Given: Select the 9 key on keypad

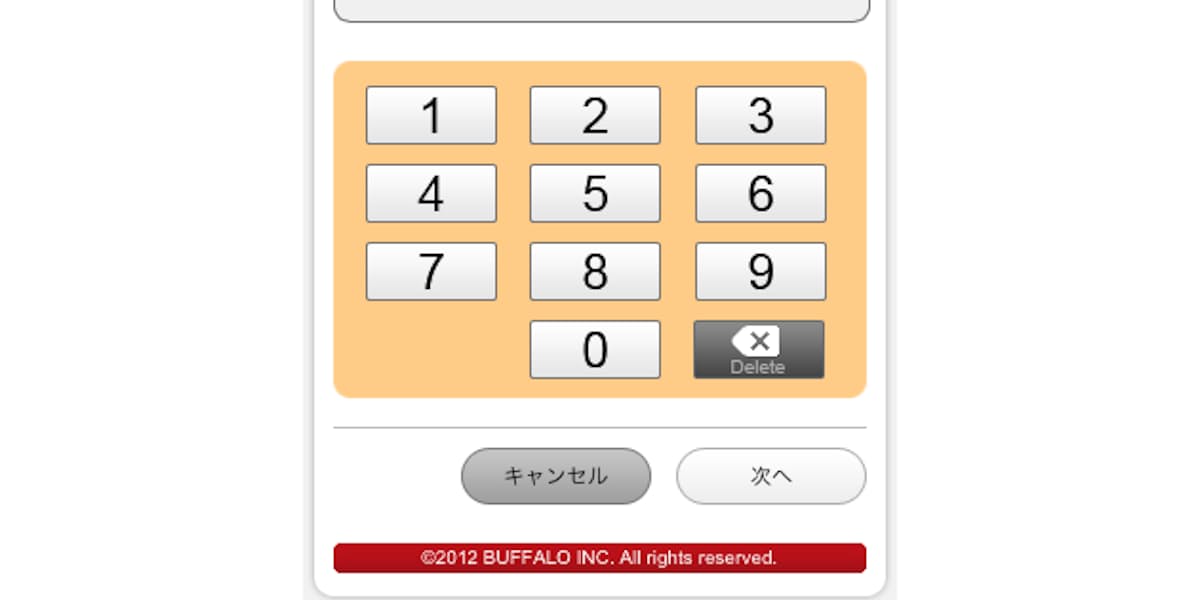Looking at the screenshot, I should point(760,272).
